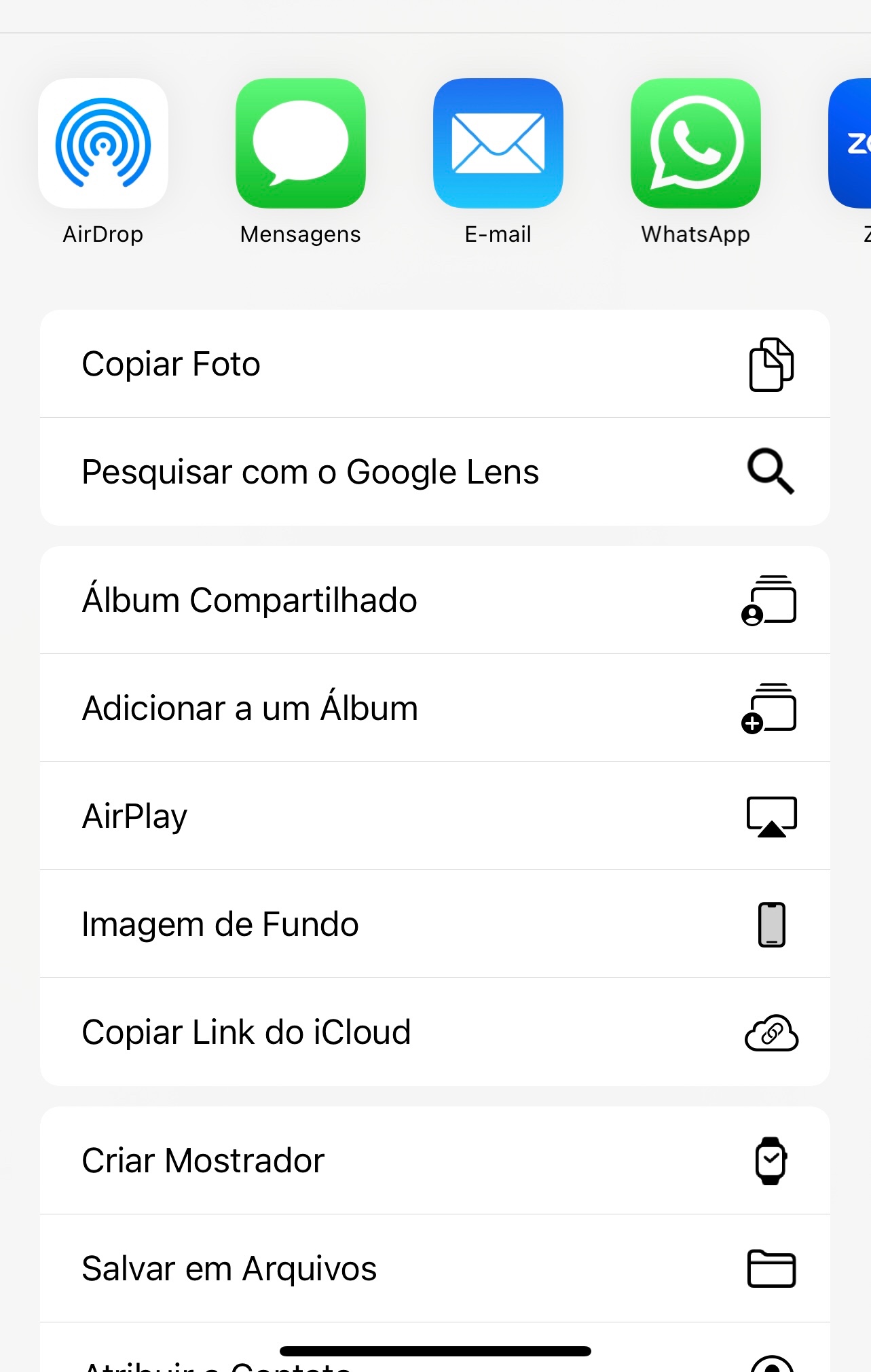
Task: Open Álbum Compartilhado option
Action: tap(434, 600)
